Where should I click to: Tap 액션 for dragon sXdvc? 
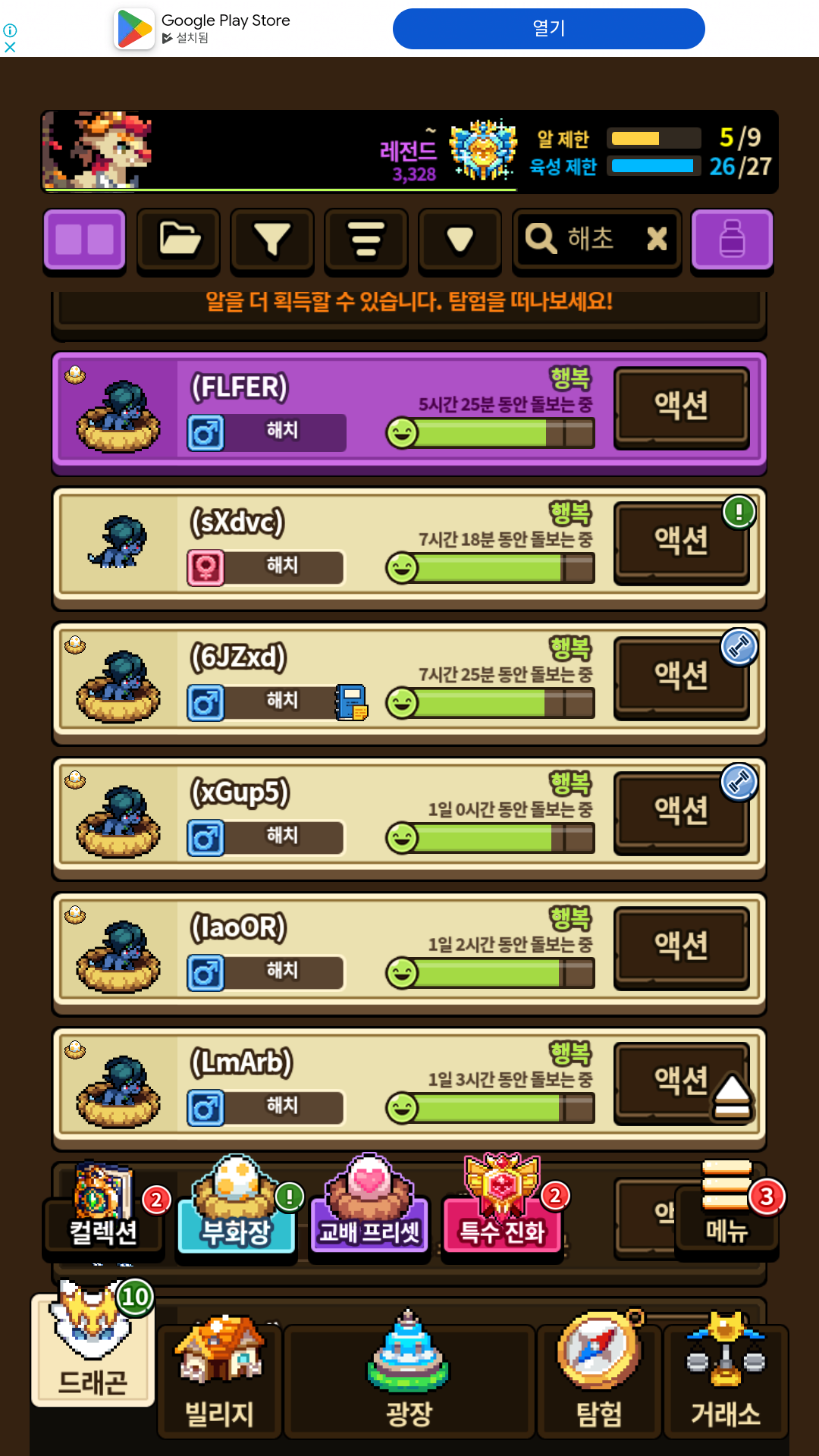681,541
